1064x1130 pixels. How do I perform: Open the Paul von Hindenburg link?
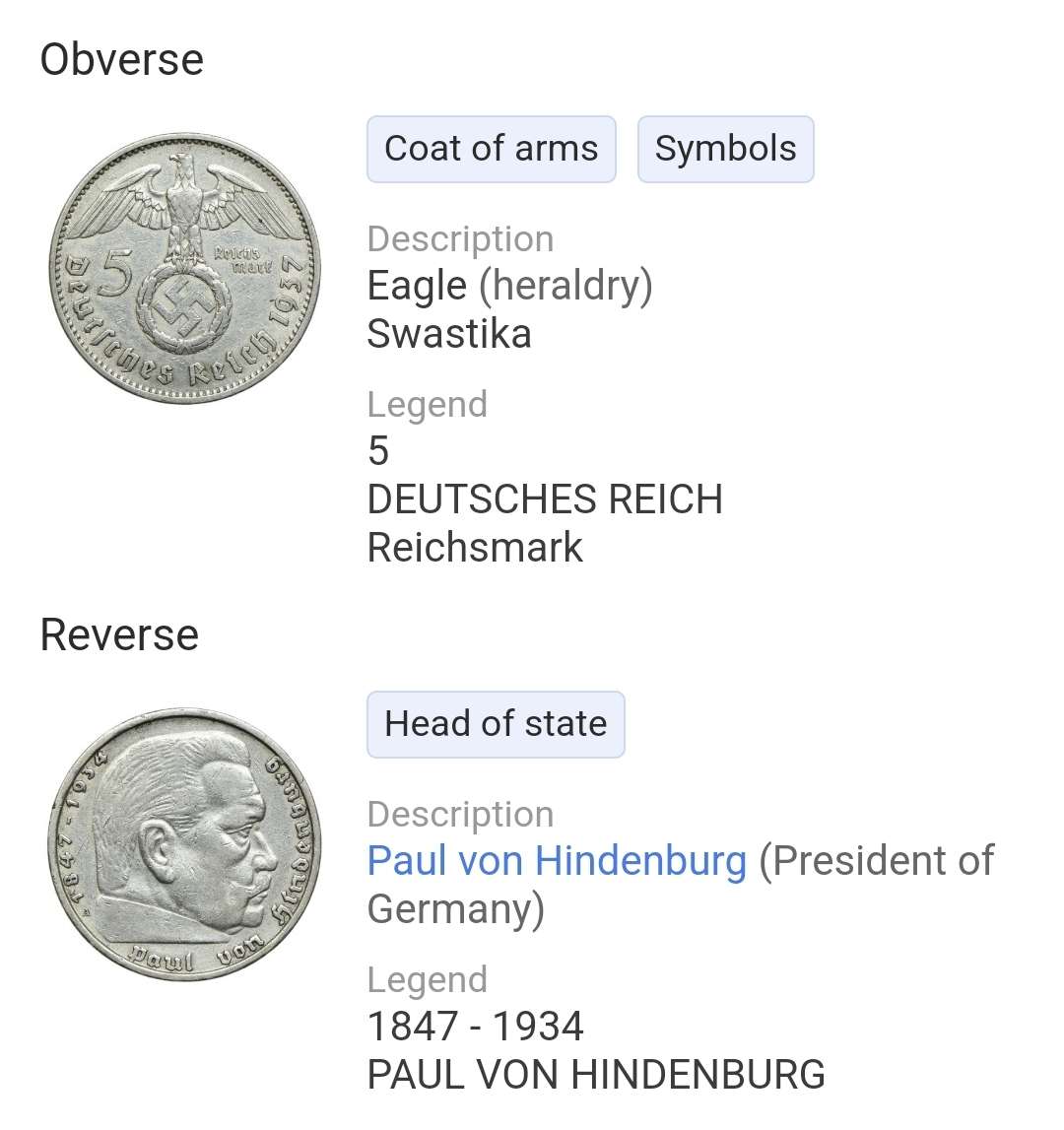(555, 859)
